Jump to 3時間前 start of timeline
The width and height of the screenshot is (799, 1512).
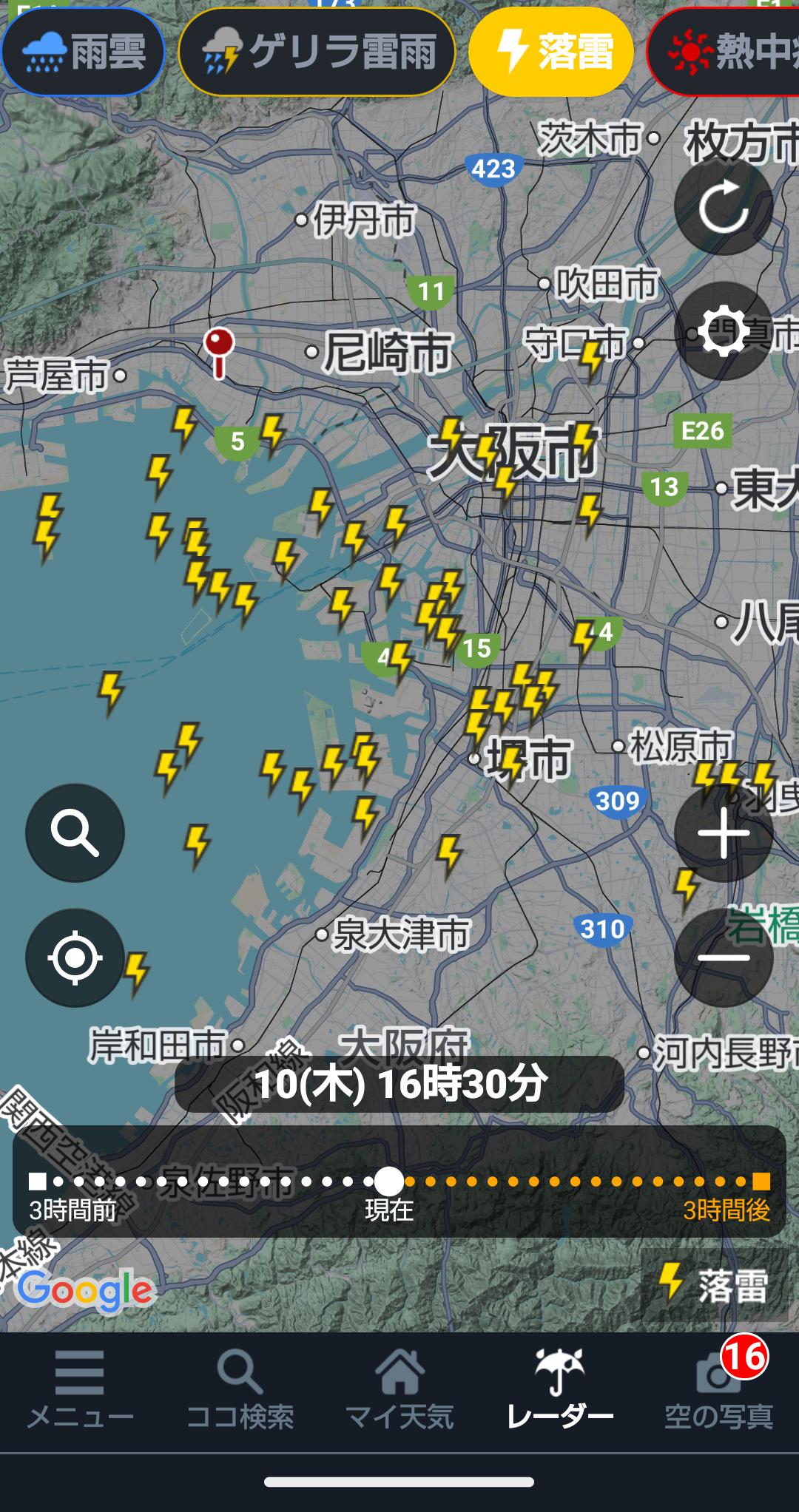point(38,1181)
